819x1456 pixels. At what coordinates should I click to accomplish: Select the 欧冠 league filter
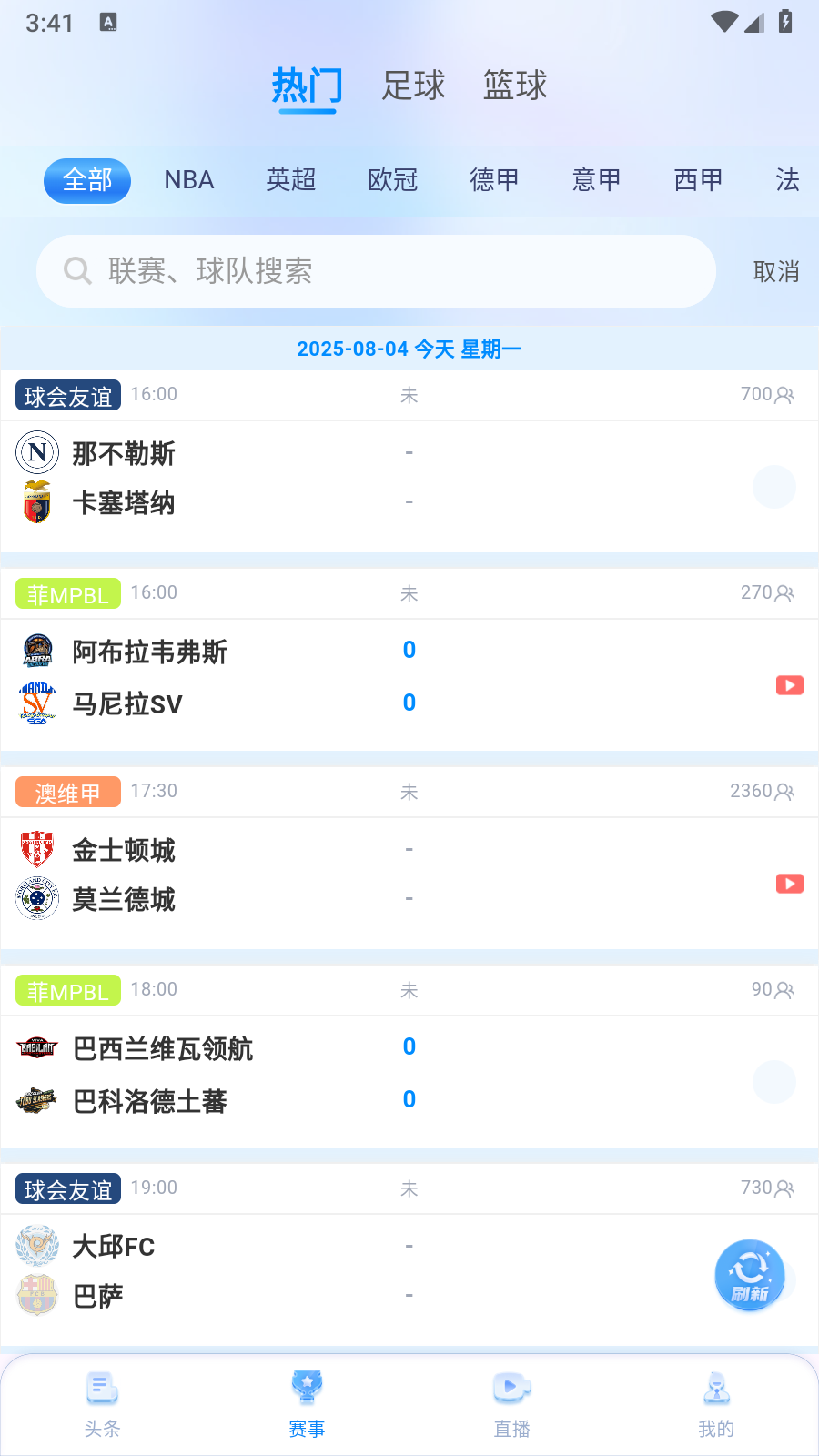click(392, 180)
